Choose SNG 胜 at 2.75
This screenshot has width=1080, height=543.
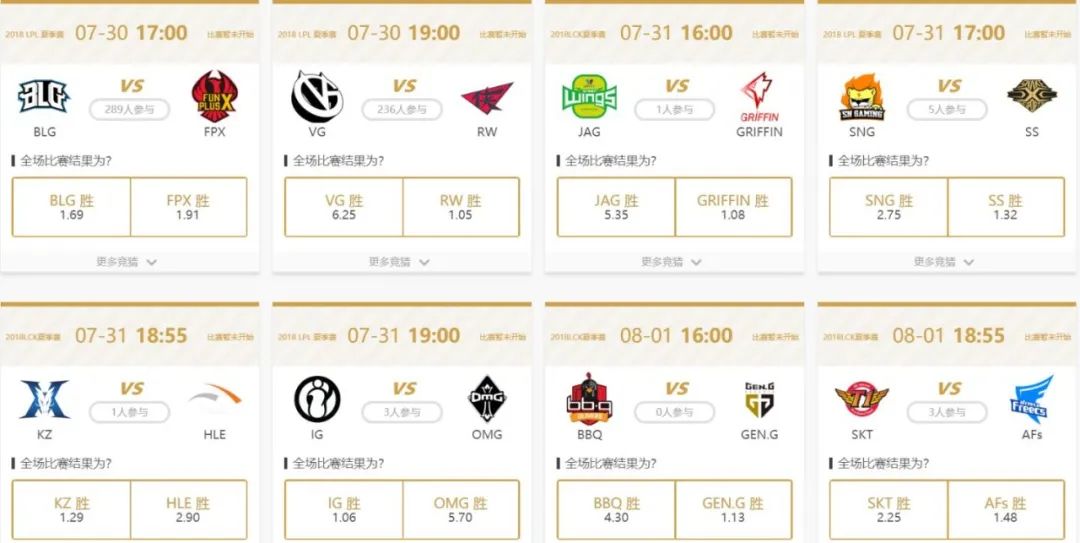click(x=888, y=207)
